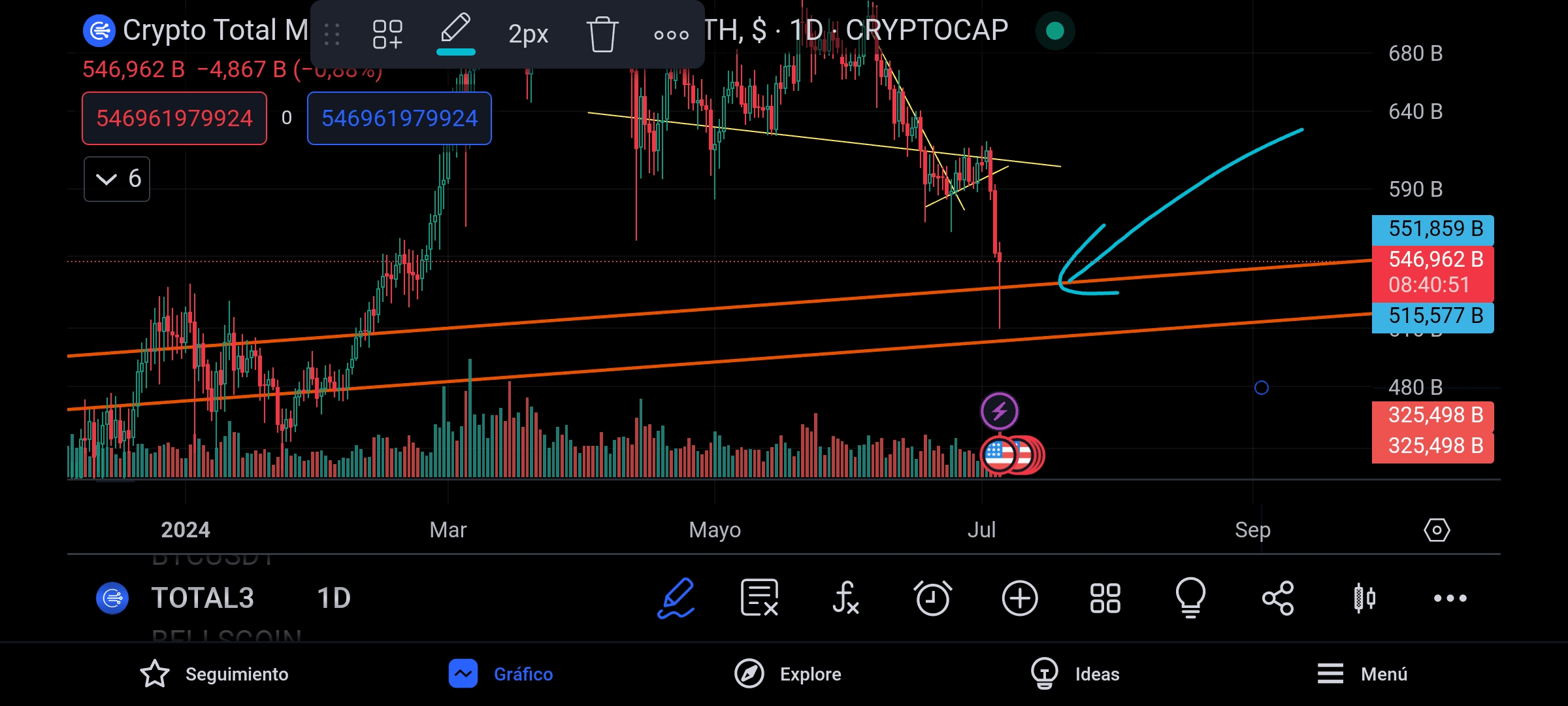This screenshot has height=706, width=1568.
Task: Switch to the Seguimiento tab
Action: 214,674
